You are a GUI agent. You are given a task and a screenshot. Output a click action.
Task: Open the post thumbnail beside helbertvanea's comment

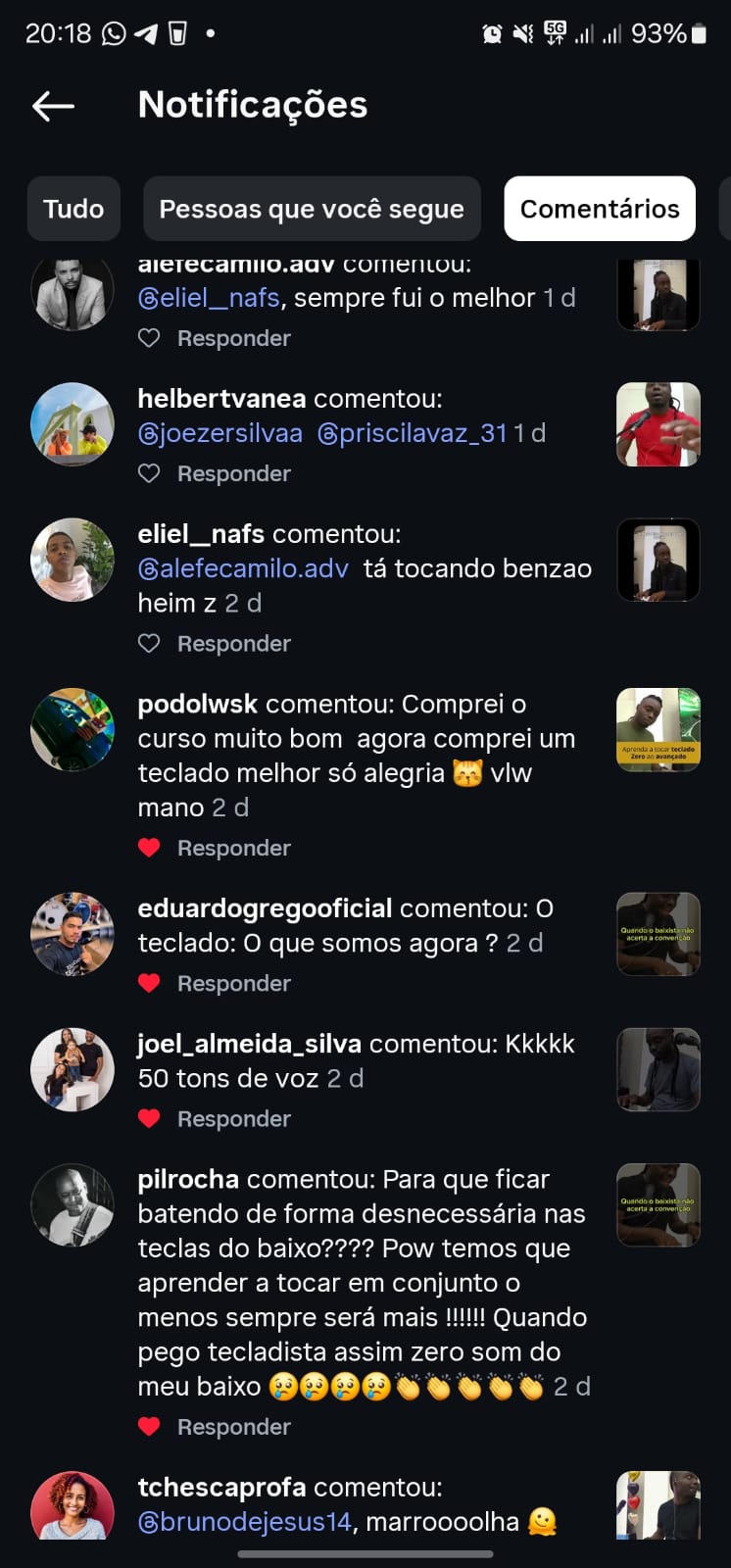click(x=658, y=424)
